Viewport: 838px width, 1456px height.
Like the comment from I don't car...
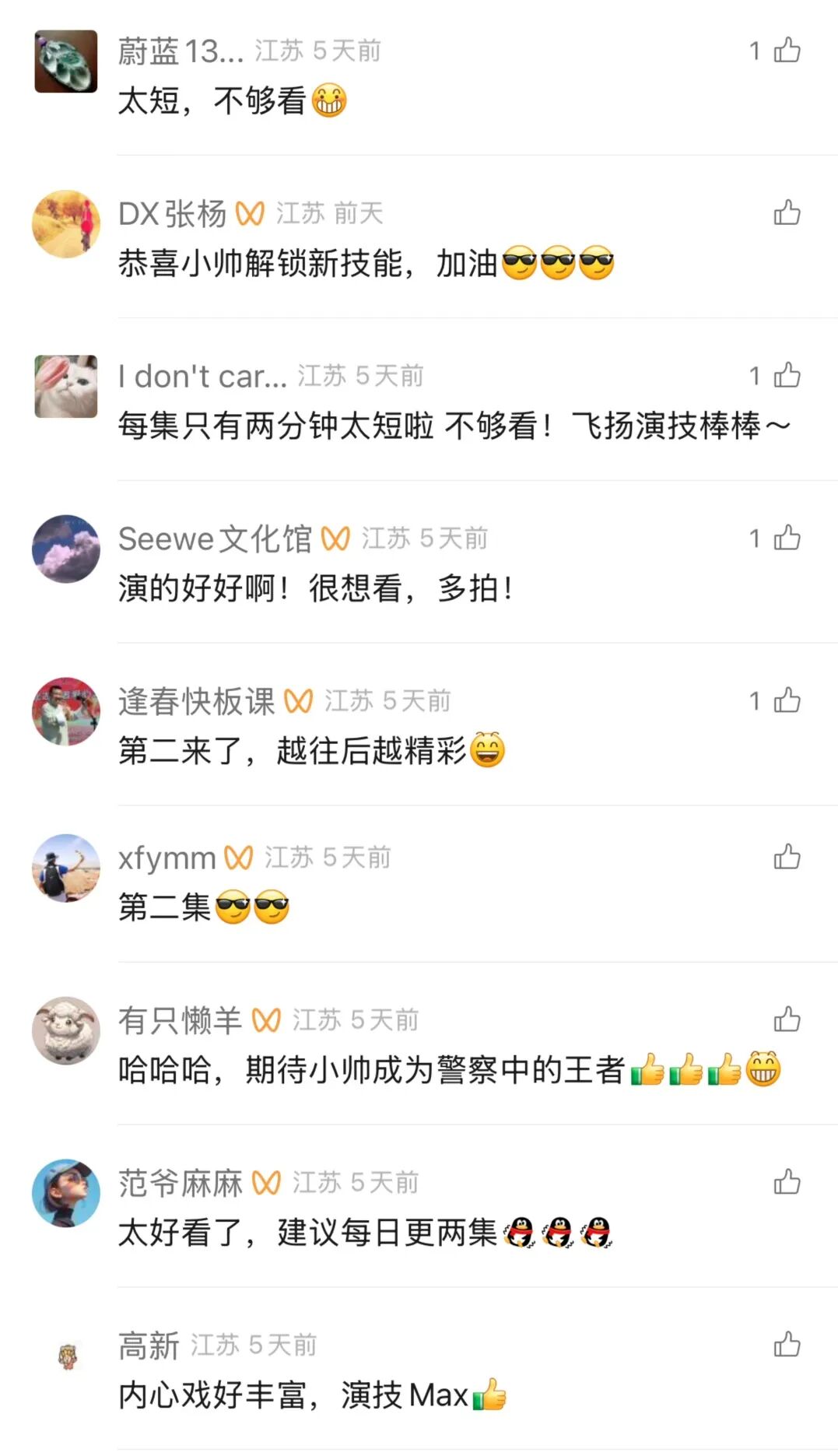pyautogui.click(x=787, y=375)
